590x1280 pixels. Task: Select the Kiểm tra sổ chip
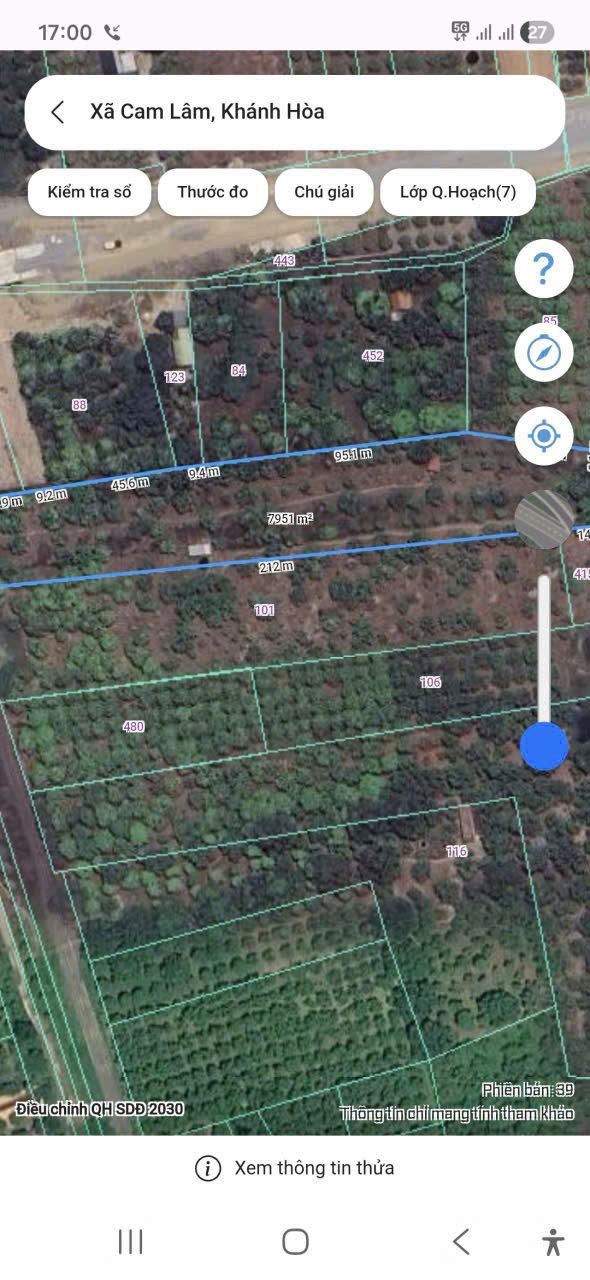(89, 192)
